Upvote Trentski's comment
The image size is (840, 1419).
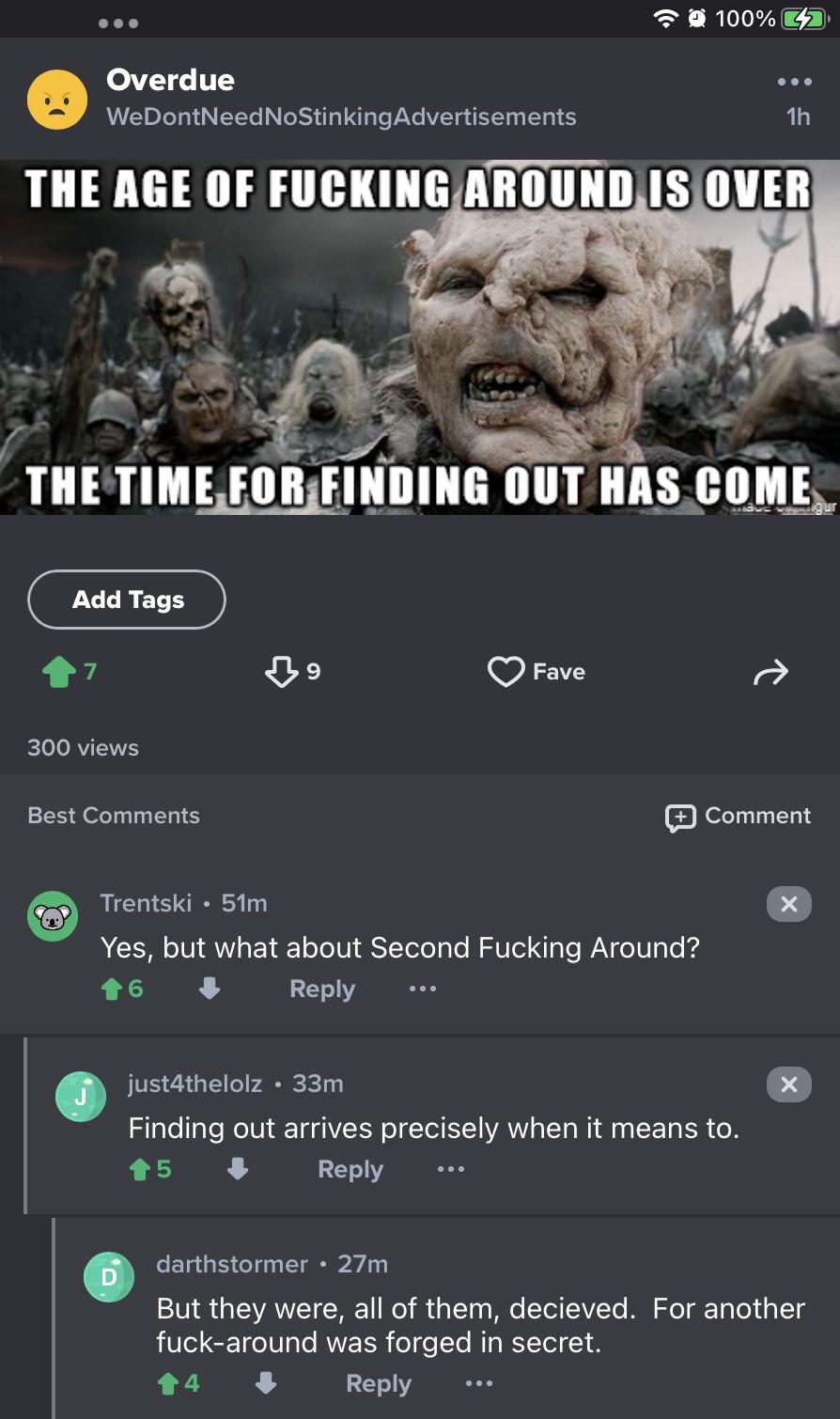(x=112, y=989)
